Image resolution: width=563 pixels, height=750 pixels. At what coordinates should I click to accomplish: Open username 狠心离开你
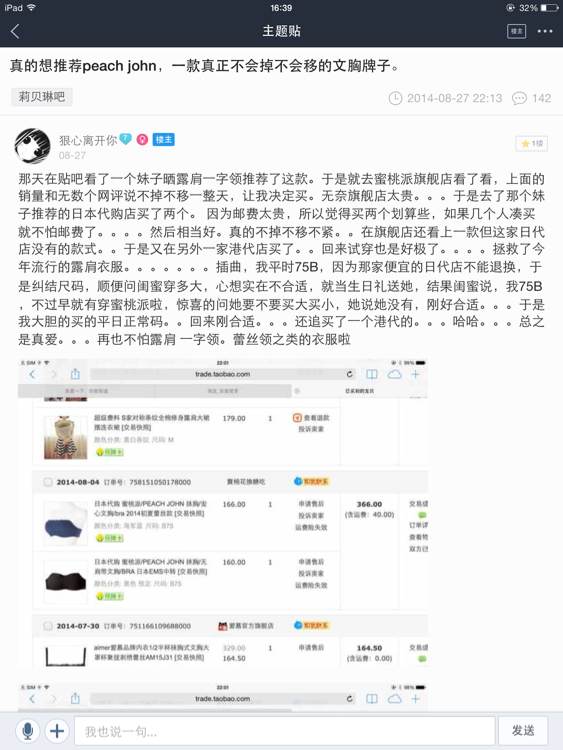click(88, 140)
